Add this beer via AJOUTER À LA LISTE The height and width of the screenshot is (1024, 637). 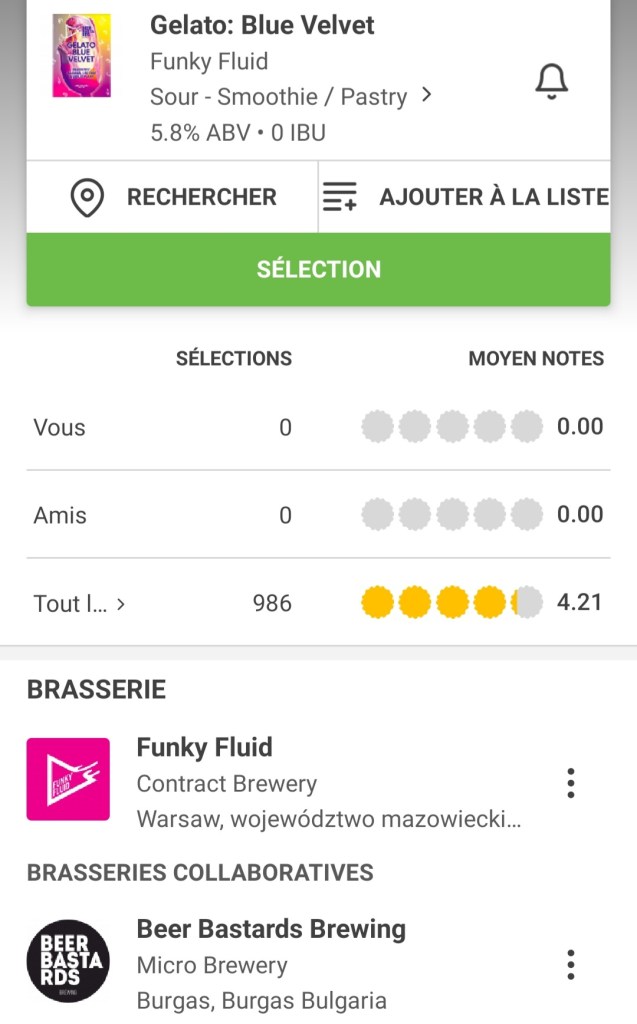point(465,197)
